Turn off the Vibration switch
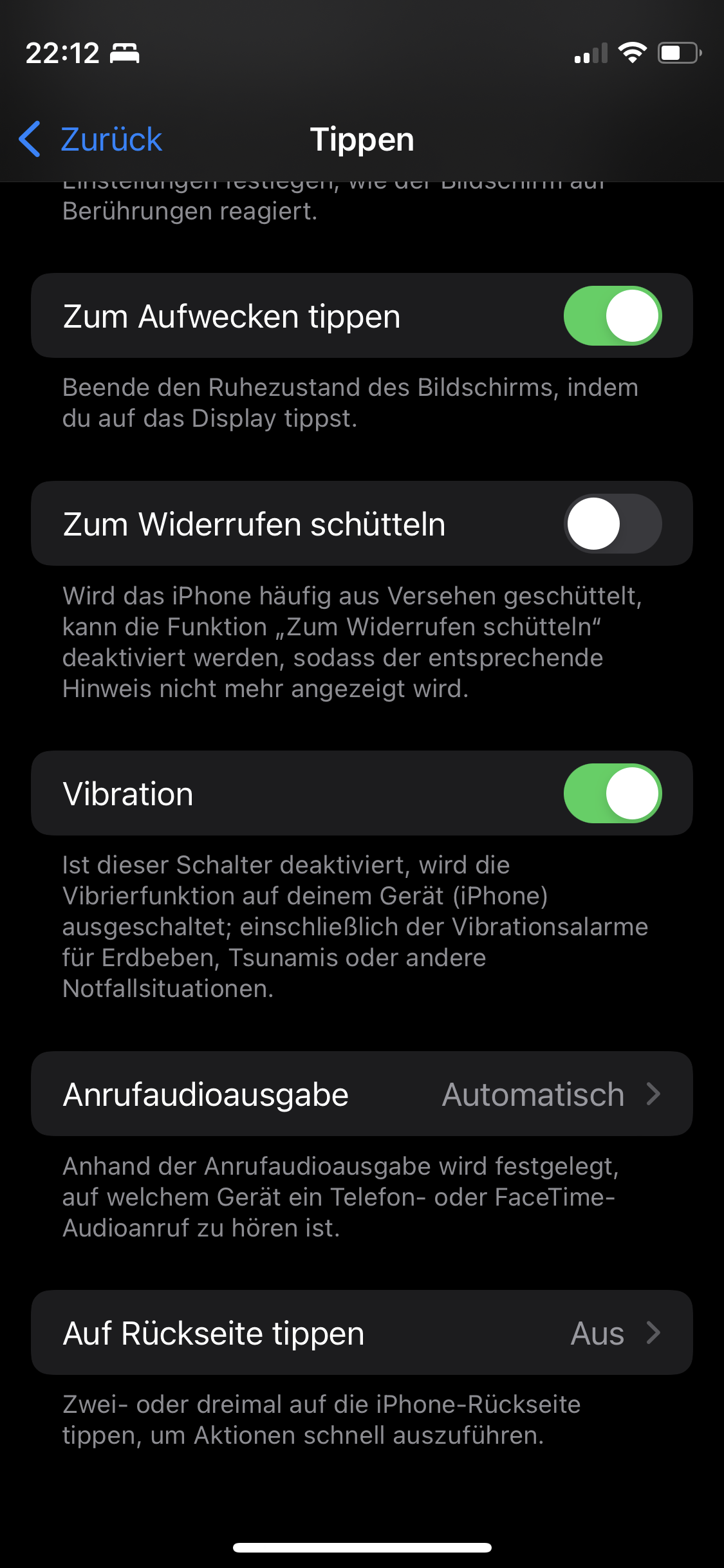The width and height of the screenshot is (724, 1568). point(612,794)
